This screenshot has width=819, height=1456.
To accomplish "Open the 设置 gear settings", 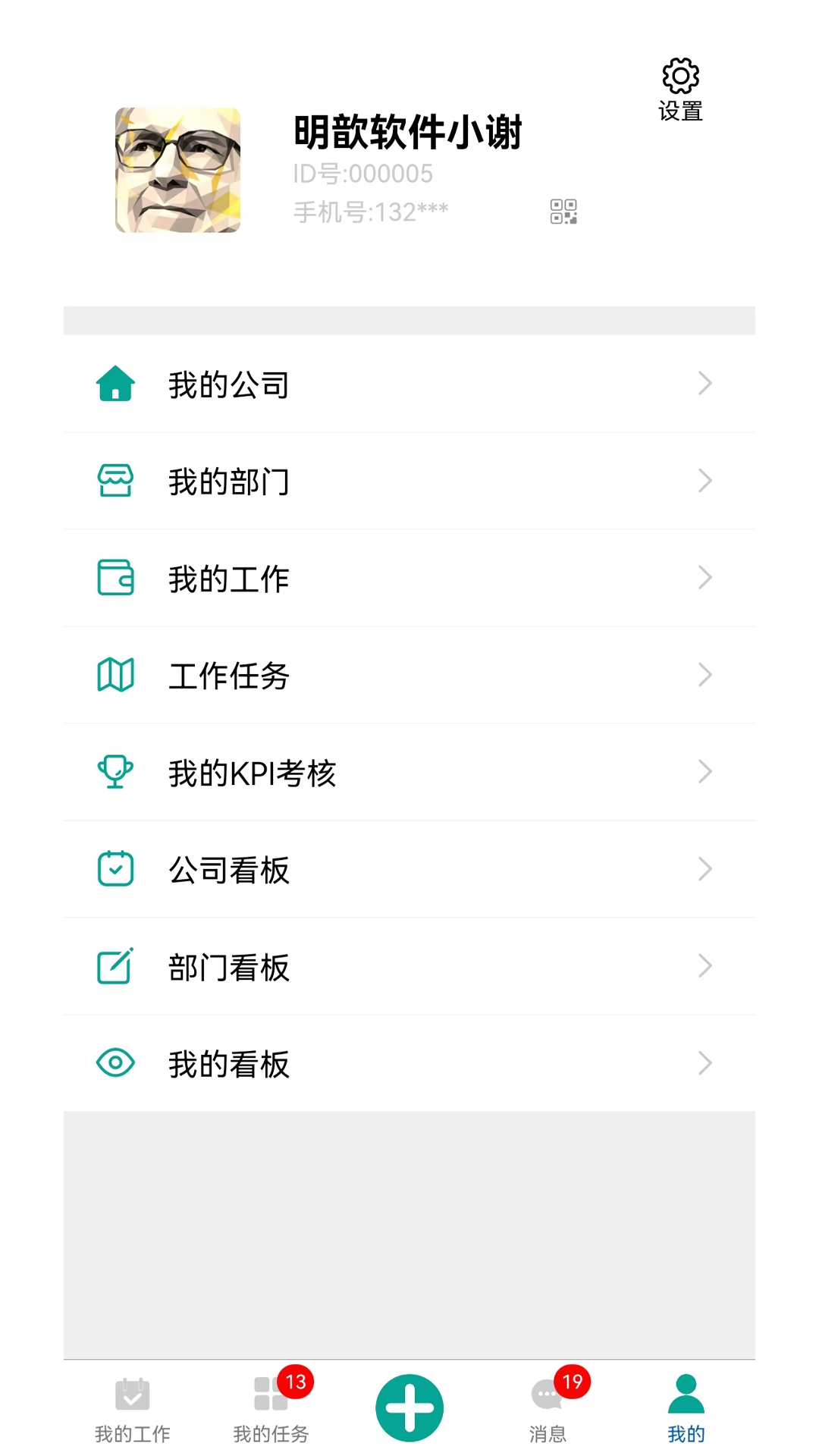I will pyautogui.click(x=680, y=76).
